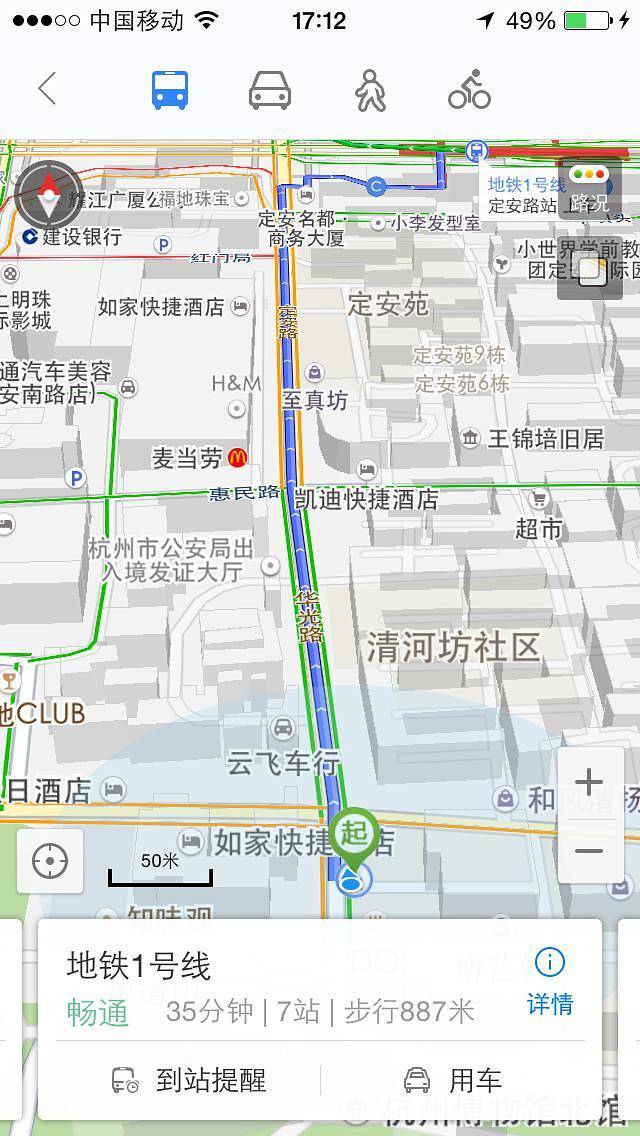Select the walking route mode
Screen dimensions: 640x1136
(x=370, y=90)
